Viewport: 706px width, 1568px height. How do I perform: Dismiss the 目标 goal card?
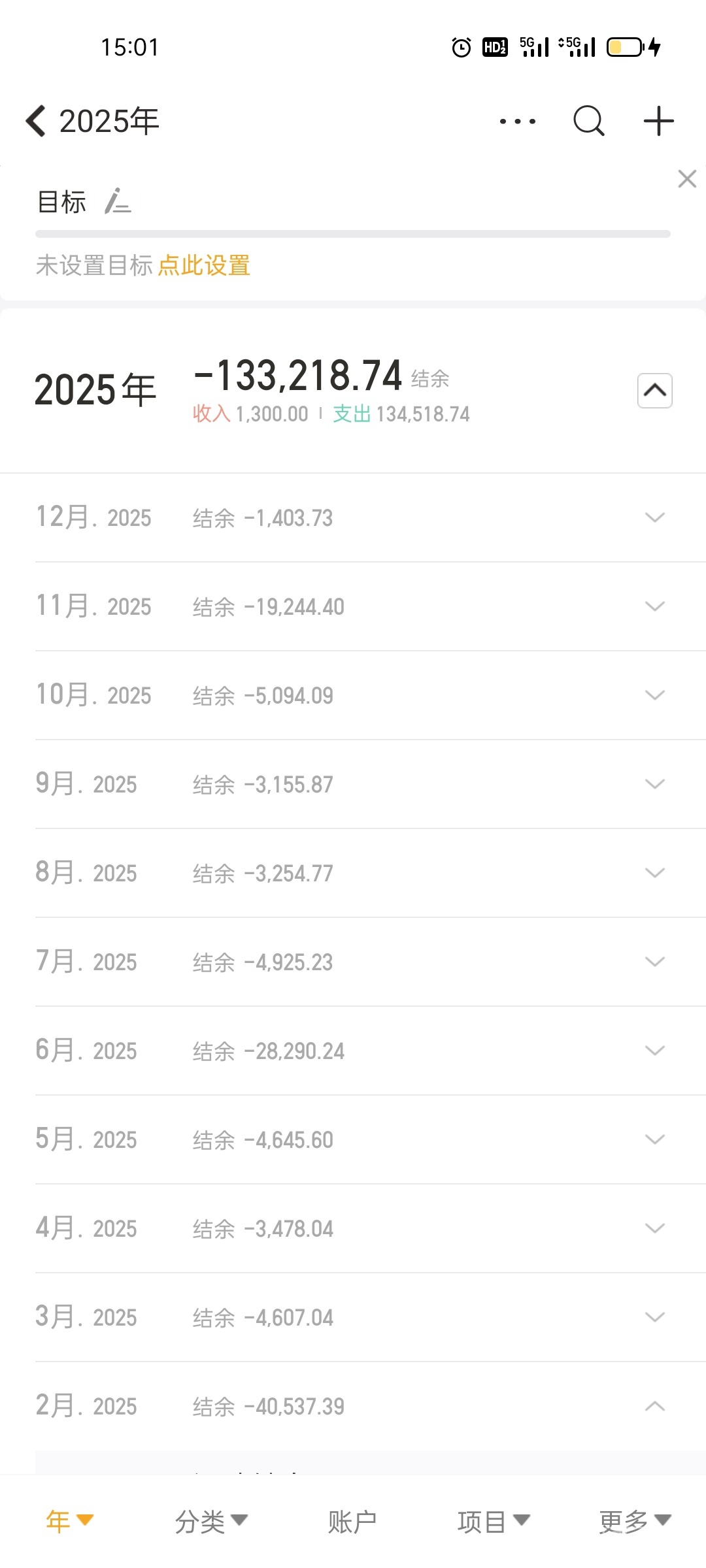[x=687, y=179]
